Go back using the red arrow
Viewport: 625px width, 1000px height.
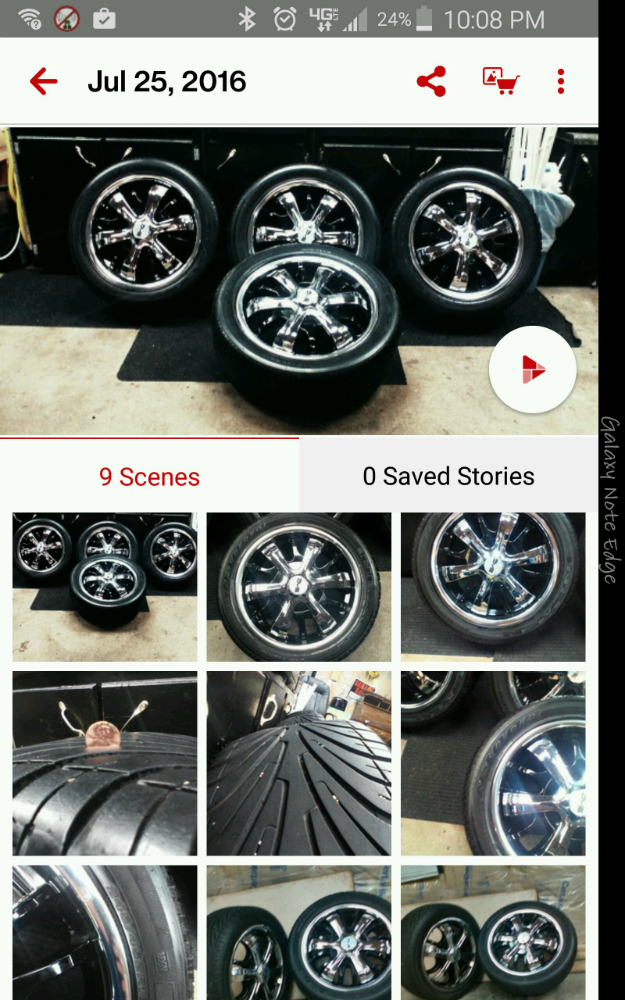click(x=43, y=81)
